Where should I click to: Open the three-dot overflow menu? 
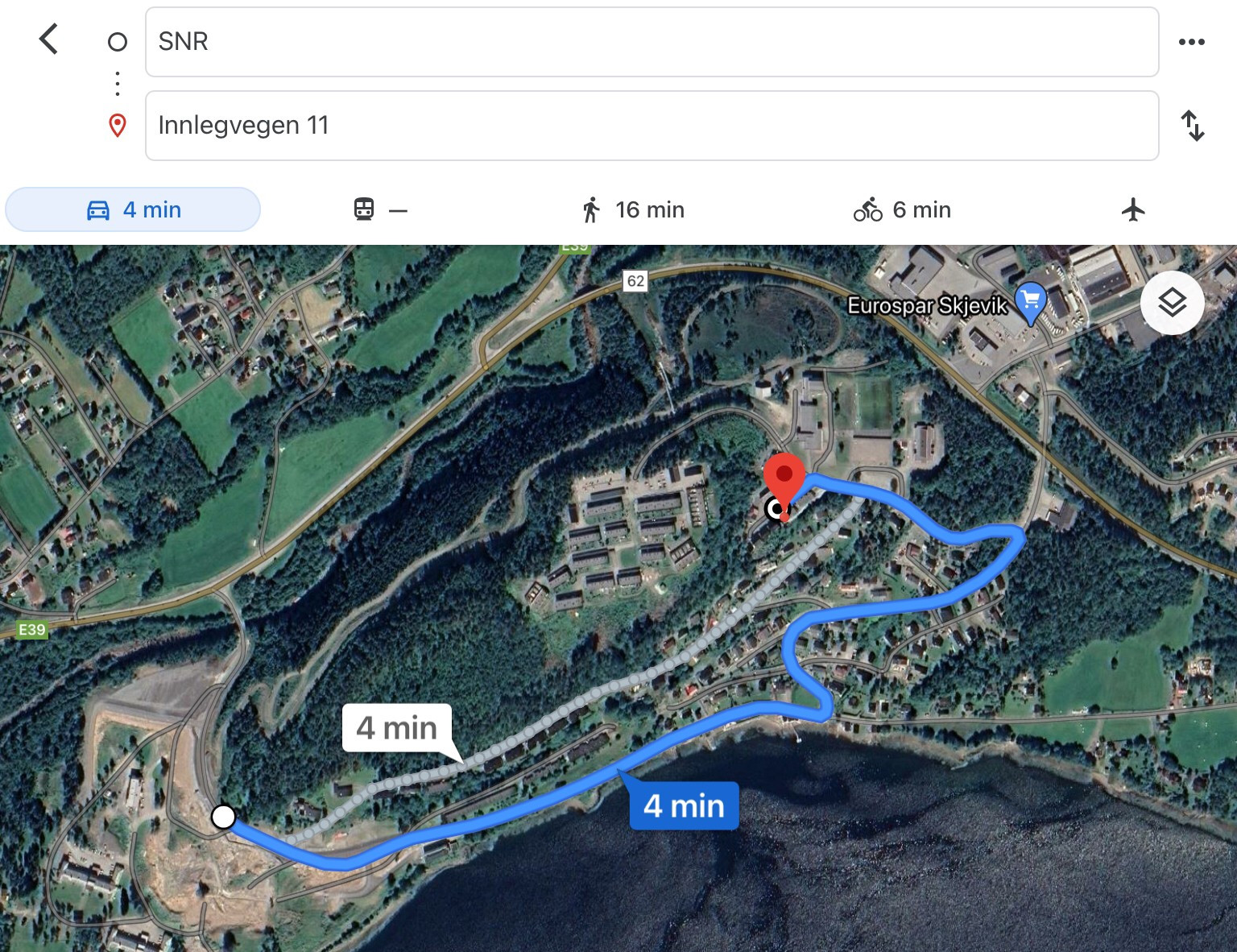tap(1191, 42)
